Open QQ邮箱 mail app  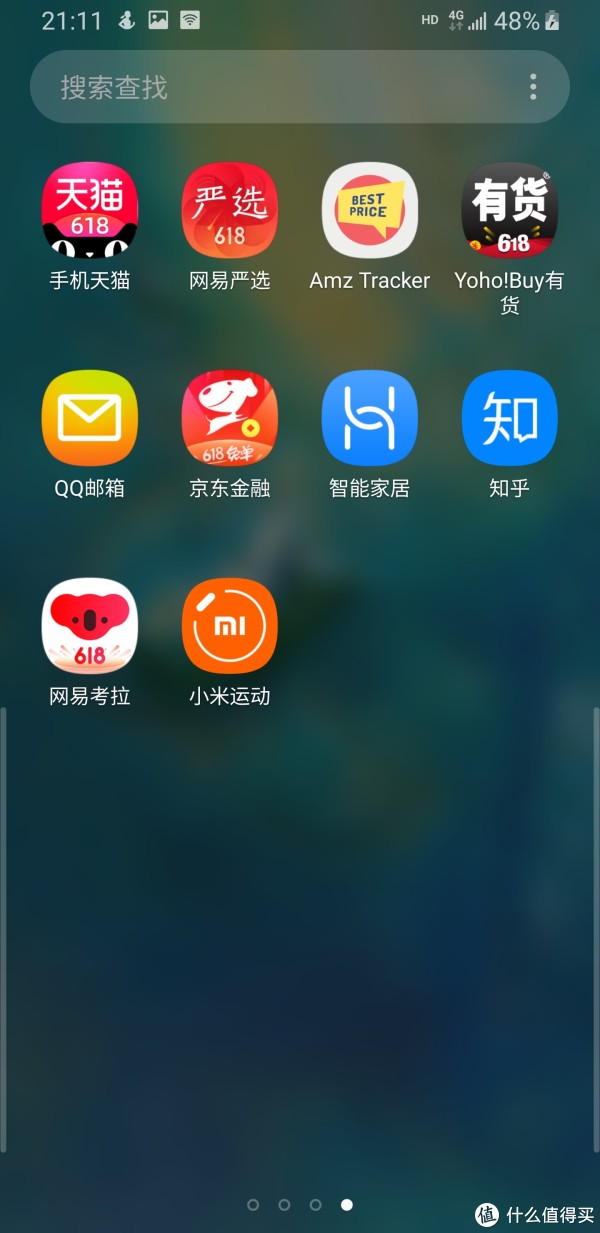(90, 418)
